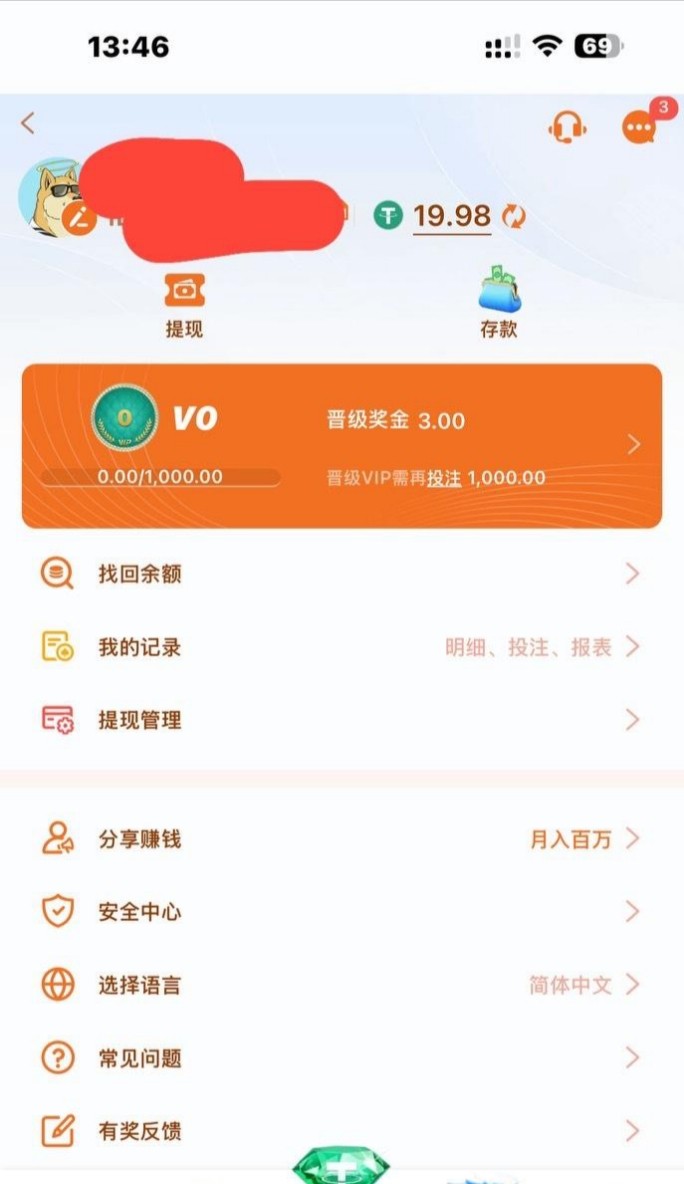The image size is (684, 1184).
Task: Open 有奖反馈 feedback row
Action: [x=340, y=1131]
